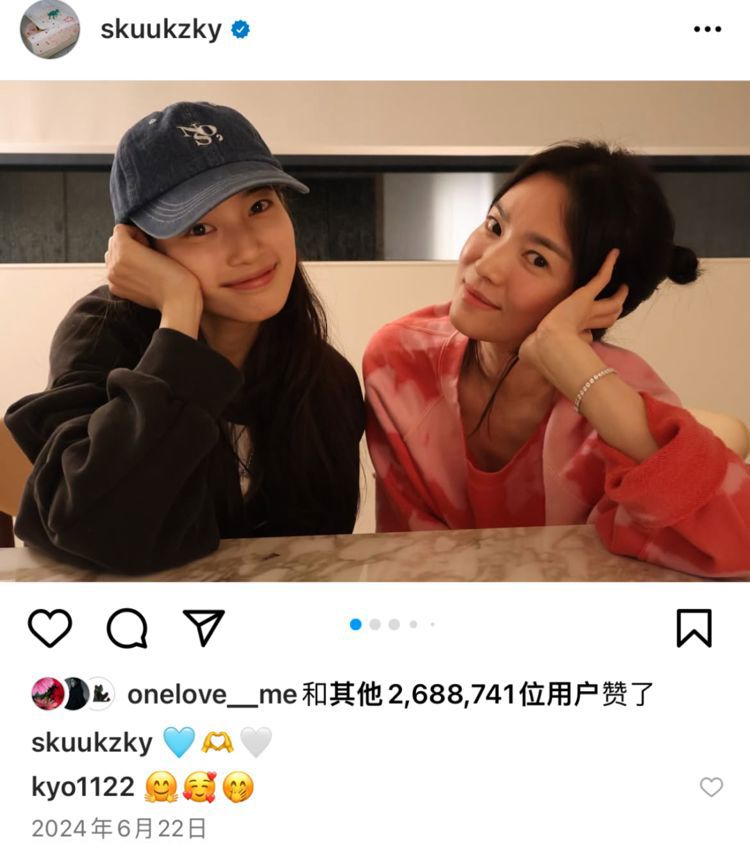Image resolution: width=750 pixels, height=843 pixels.
Task: Open the three-dot post options menu
Action: pyautogui.click(x=707, y=29)
